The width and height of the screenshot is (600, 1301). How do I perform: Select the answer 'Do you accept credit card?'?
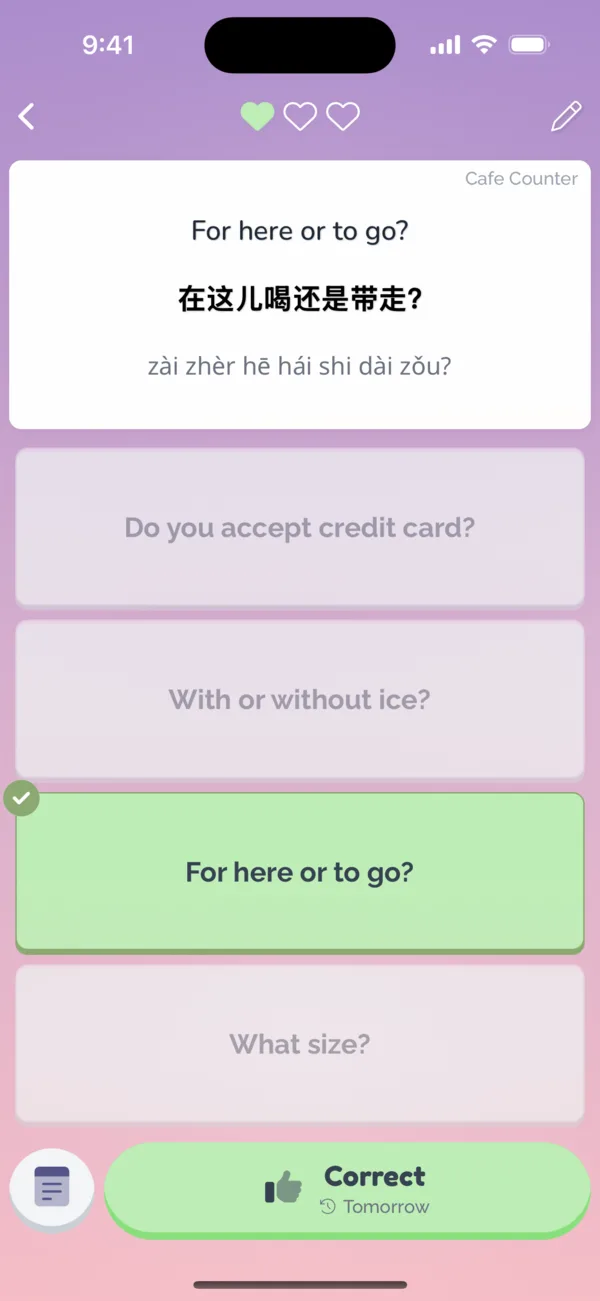click(300, 527)
